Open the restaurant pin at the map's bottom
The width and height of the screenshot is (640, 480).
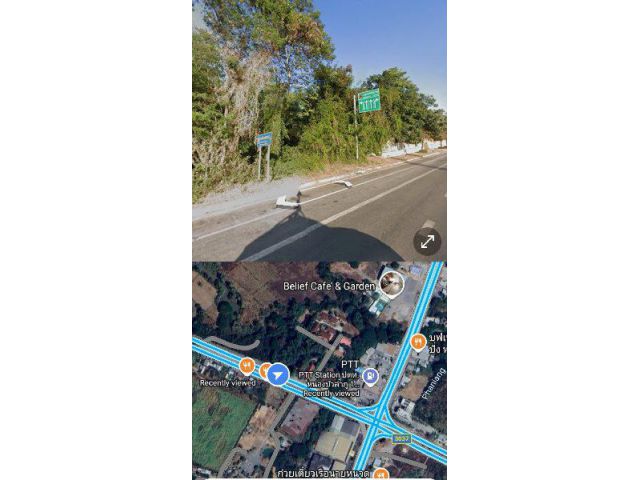pos(380,473)
